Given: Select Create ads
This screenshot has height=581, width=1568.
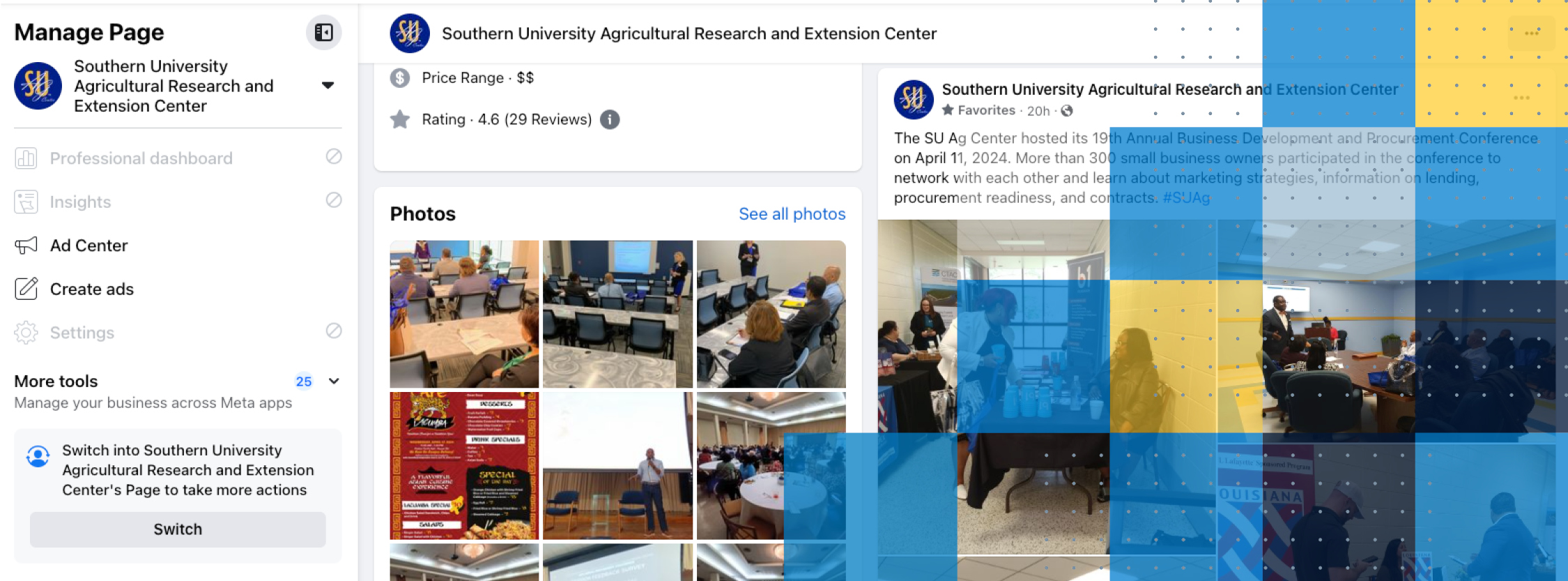Looking at the screenshot, I should coord(91,289).
